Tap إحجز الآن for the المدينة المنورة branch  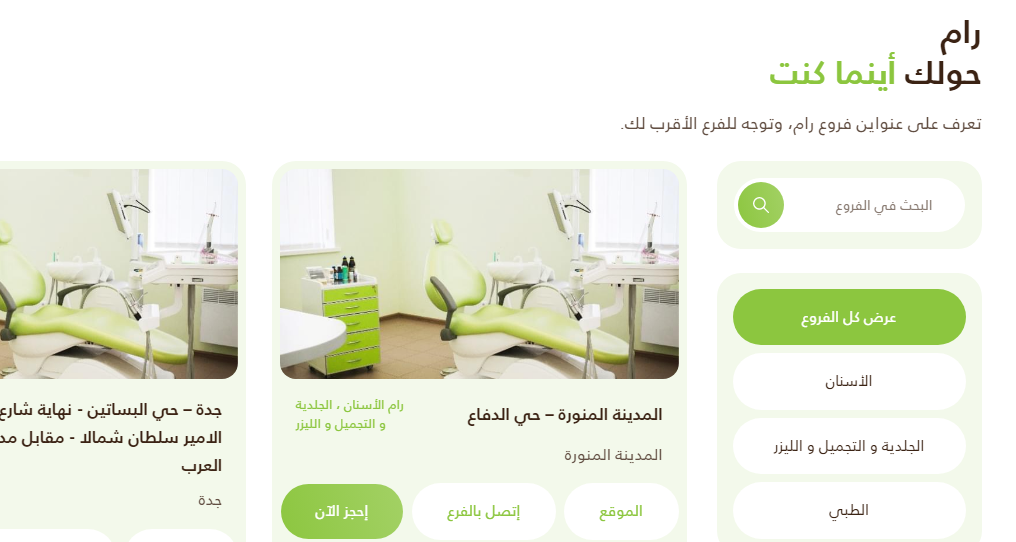pyautogui.click(x=342, y=511)
